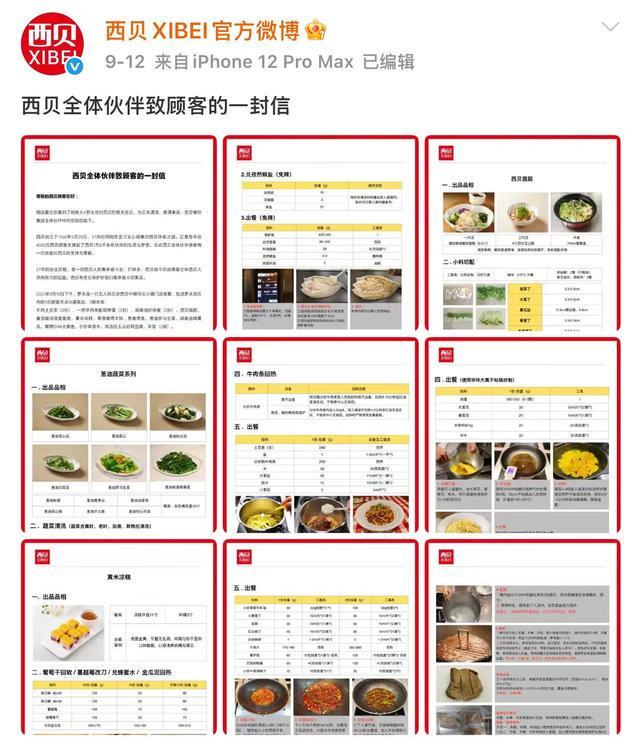Open the image with egg frying steps
Viewport: 640px width, 747px height.
pos(522,436)
